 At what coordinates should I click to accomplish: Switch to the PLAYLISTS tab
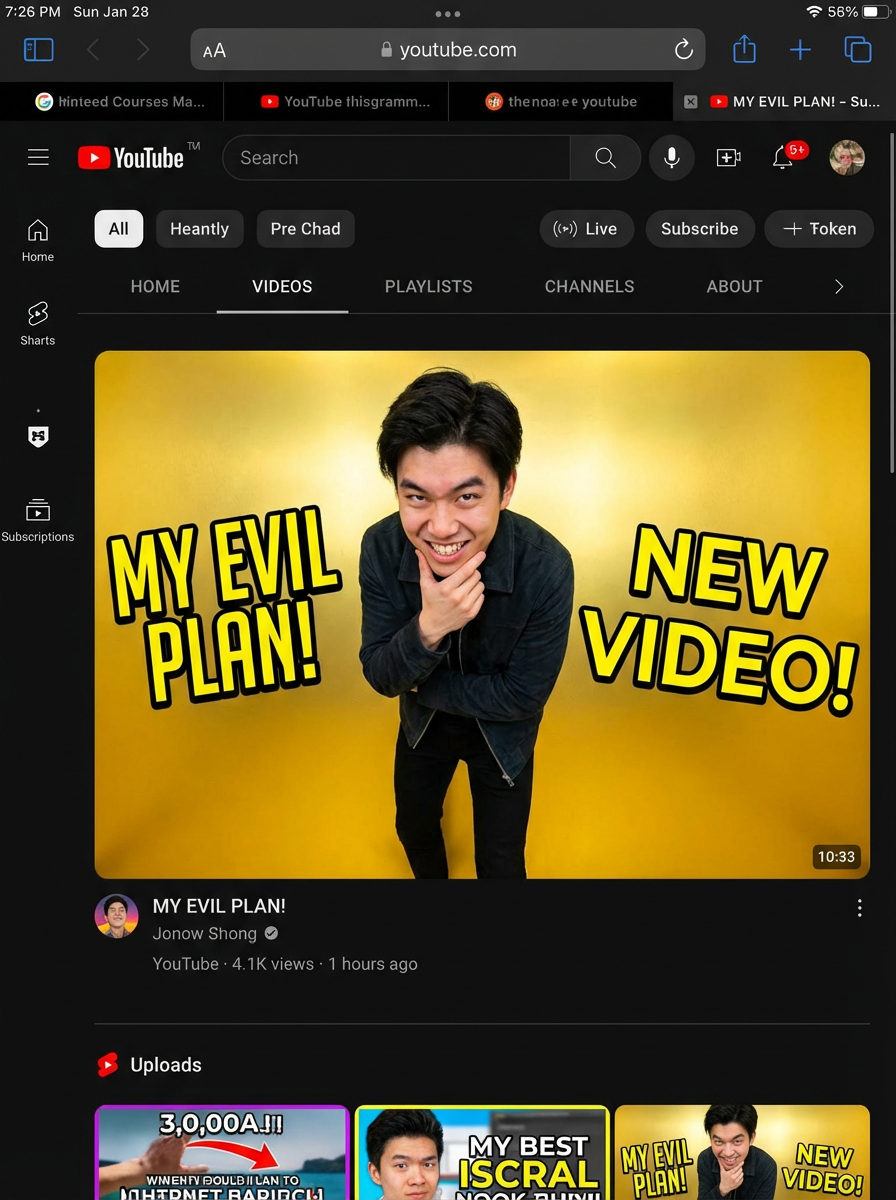click(x=428, y=287)
